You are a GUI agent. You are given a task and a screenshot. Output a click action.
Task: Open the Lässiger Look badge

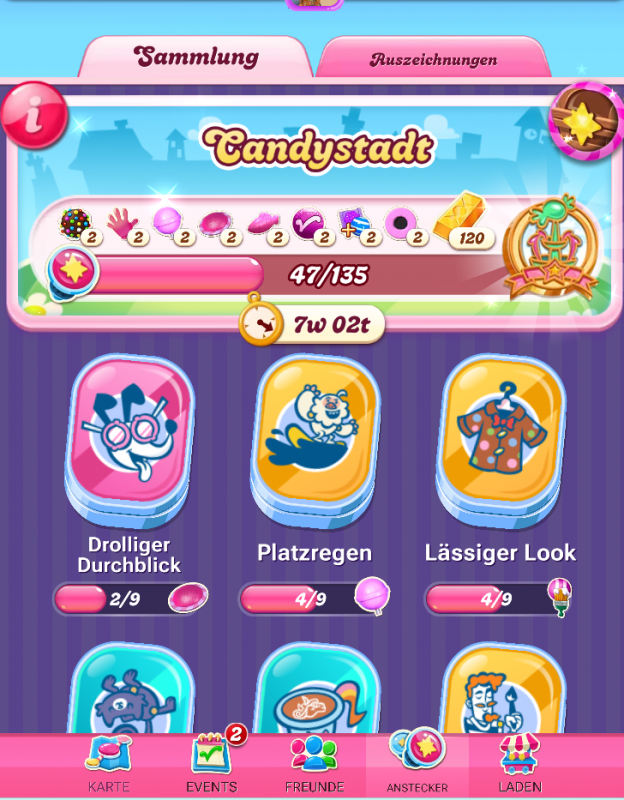click(x=499, y=439)
